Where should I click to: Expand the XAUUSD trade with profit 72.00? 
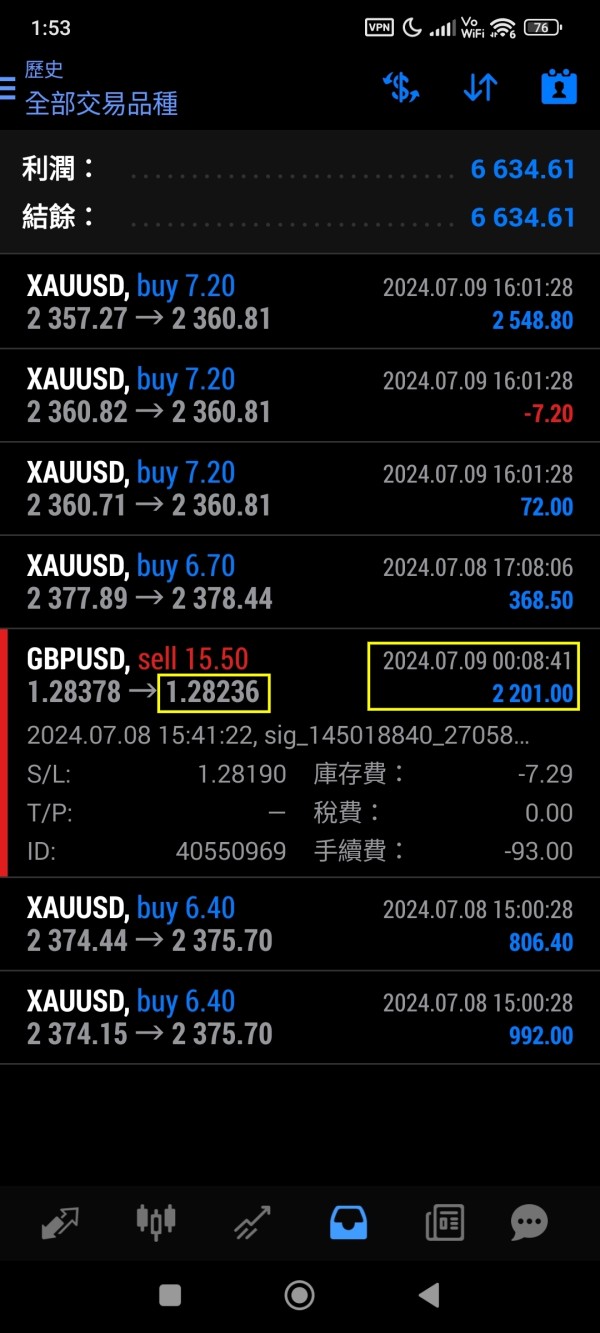pyautogui.click(x=300, y=488)
